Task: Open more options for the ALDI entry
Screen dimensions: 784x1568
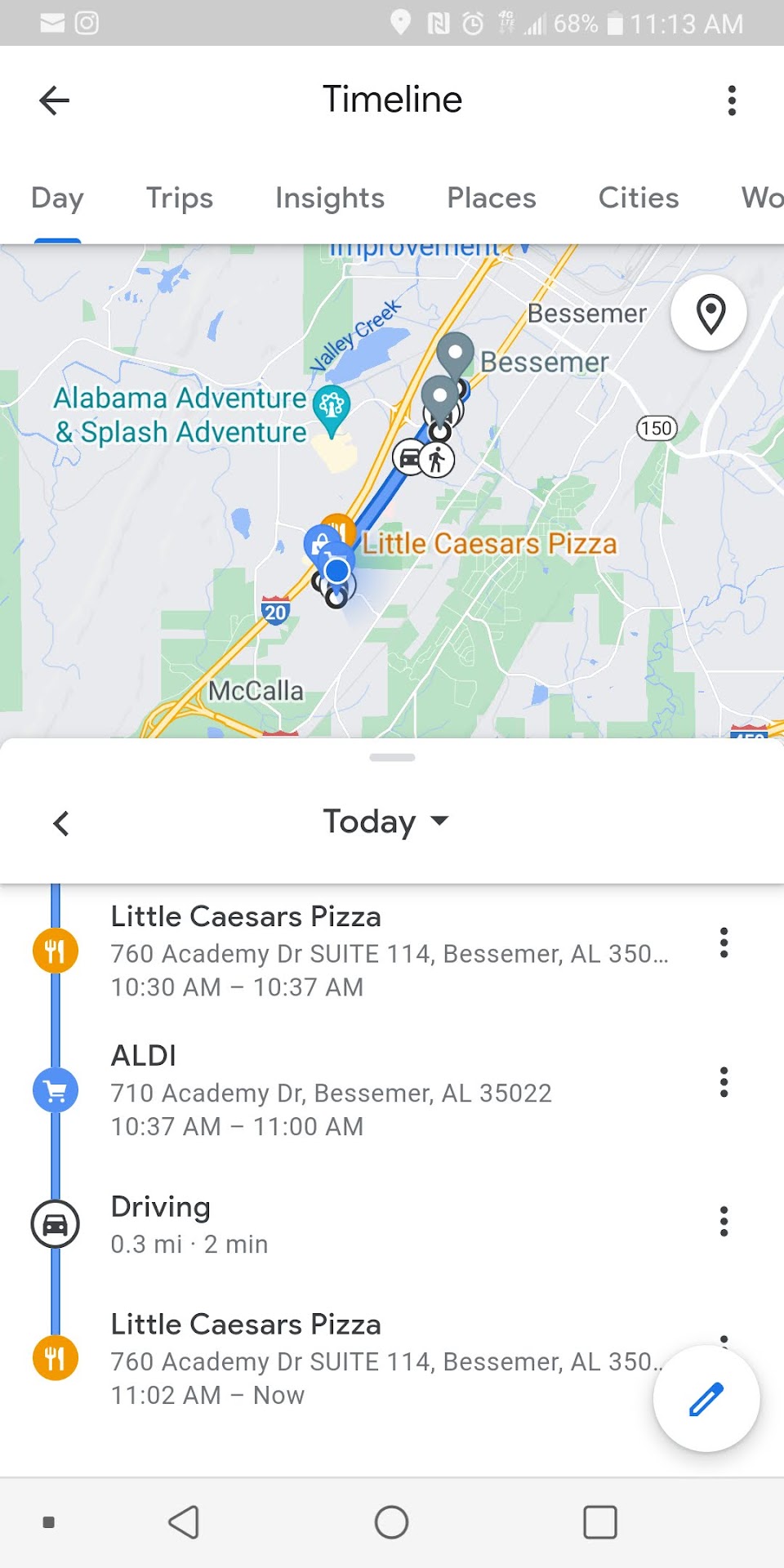Action: [724, 1082]
